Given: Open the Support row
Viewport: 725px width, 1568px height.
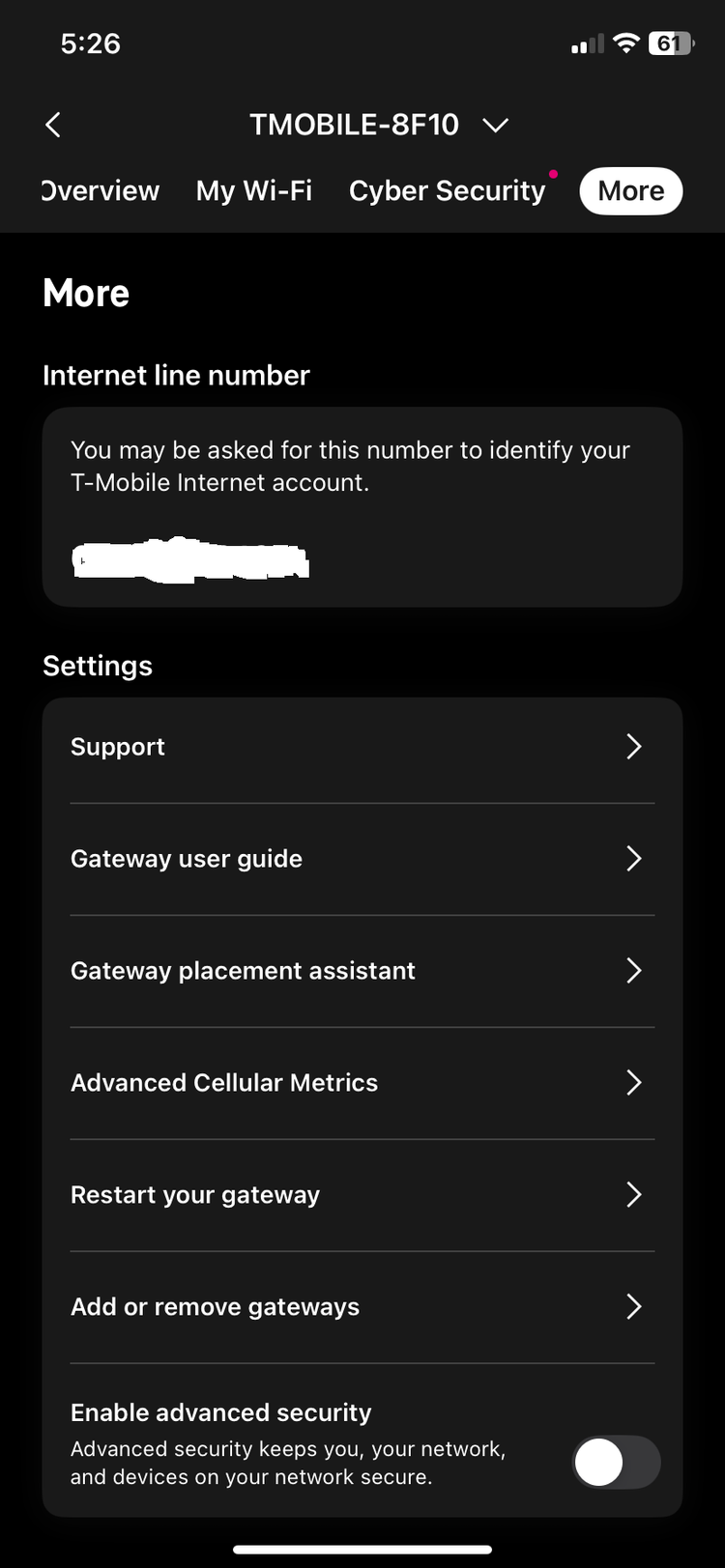Looking at the screenshot, I should [362, 747].
